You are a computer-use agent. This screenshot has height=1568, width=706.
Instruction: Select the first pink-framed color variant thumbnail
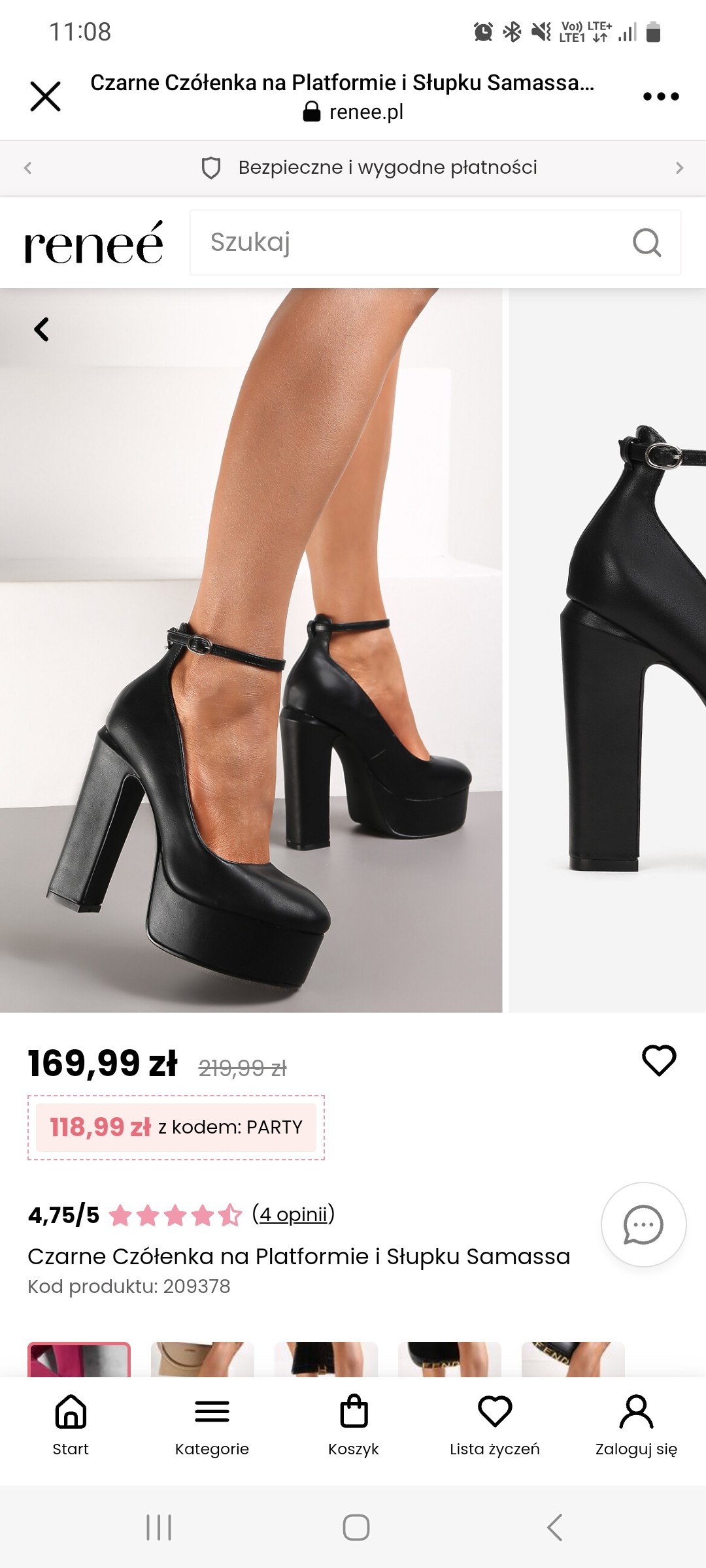79,1360
